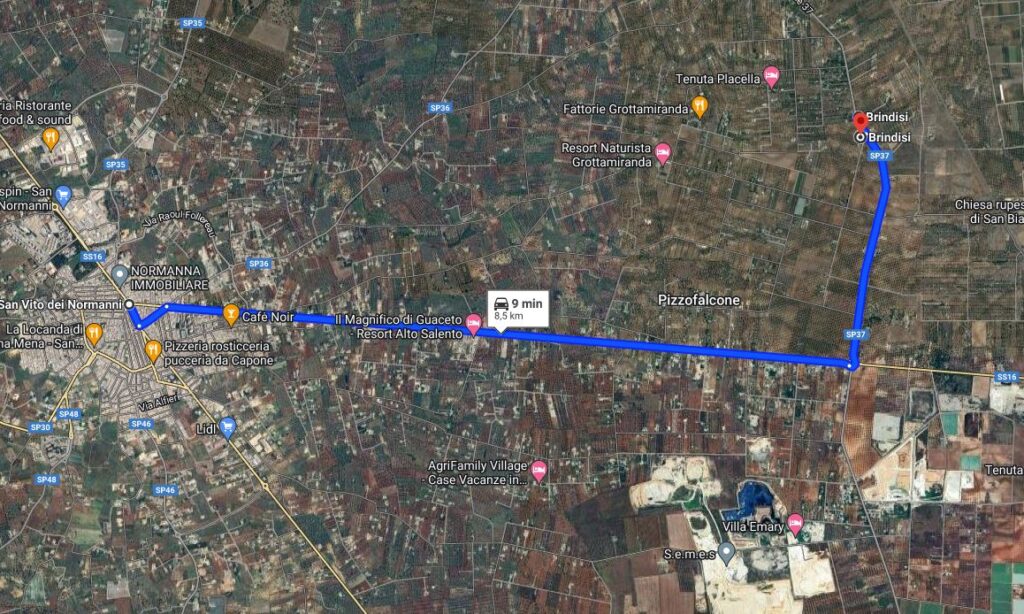Open the La Locanda di Mena restaurant pin
This screenshot has width=1024, height=614.
tap(93, 333)
